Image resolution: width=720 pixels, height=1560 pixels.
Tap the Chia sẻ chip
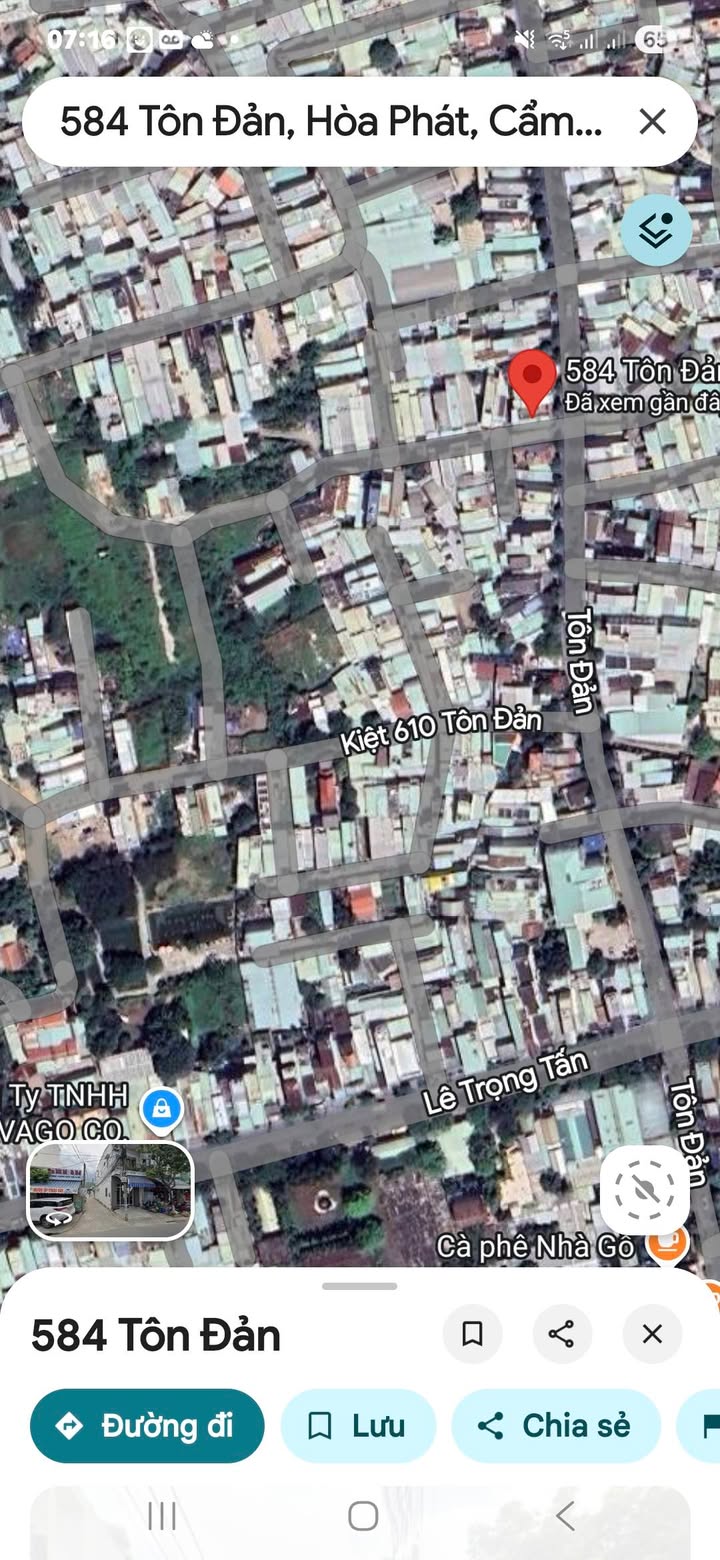(x=556, y=1425)
